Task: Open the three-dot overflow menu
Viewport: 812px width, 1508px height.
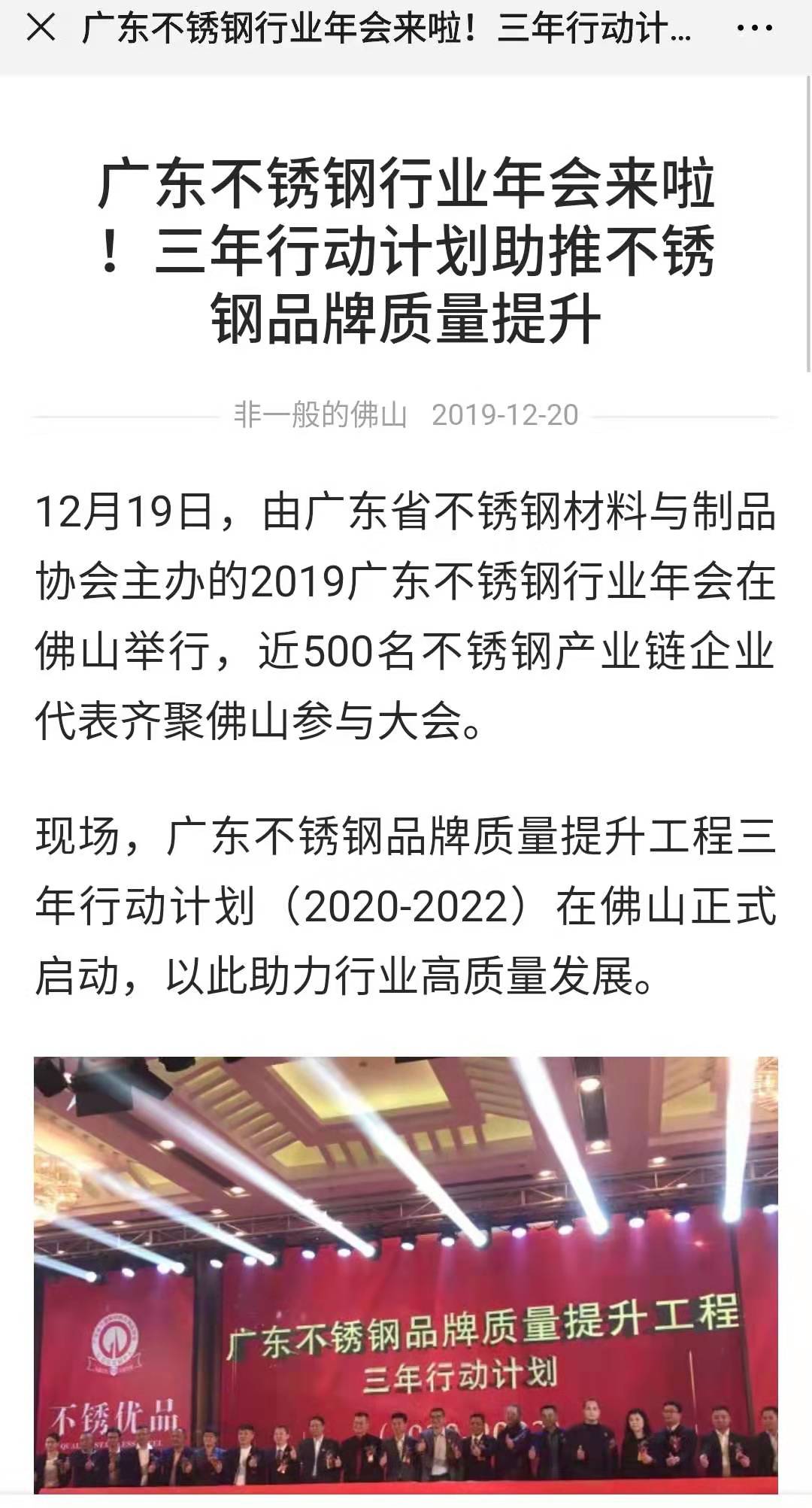Action: coord(753,30)
